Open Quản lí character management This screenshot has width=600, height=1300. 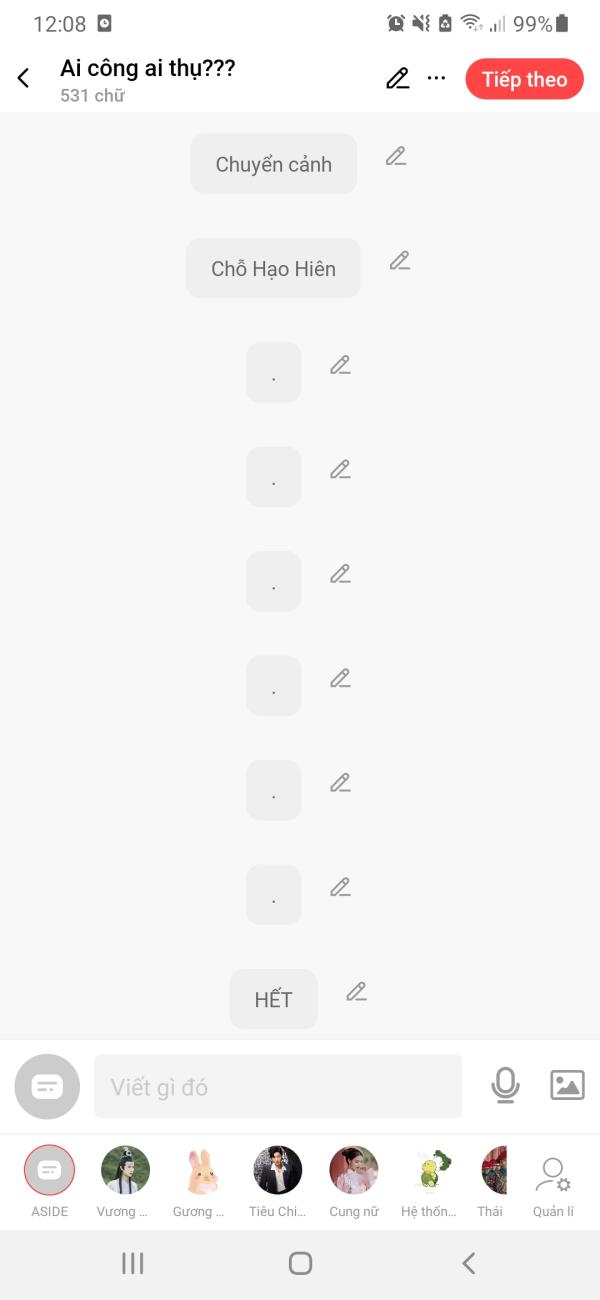pos(553,1176)
